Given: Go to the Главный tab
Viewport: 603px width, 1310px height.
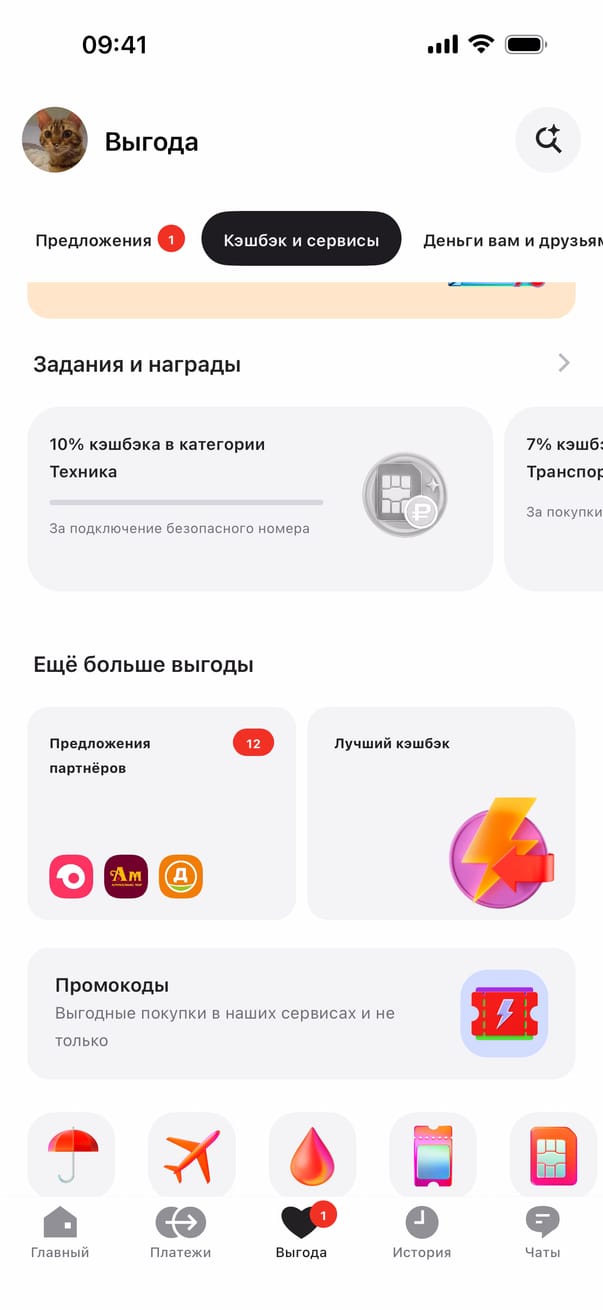Looking at the screenshot, I should [60, 1232].
